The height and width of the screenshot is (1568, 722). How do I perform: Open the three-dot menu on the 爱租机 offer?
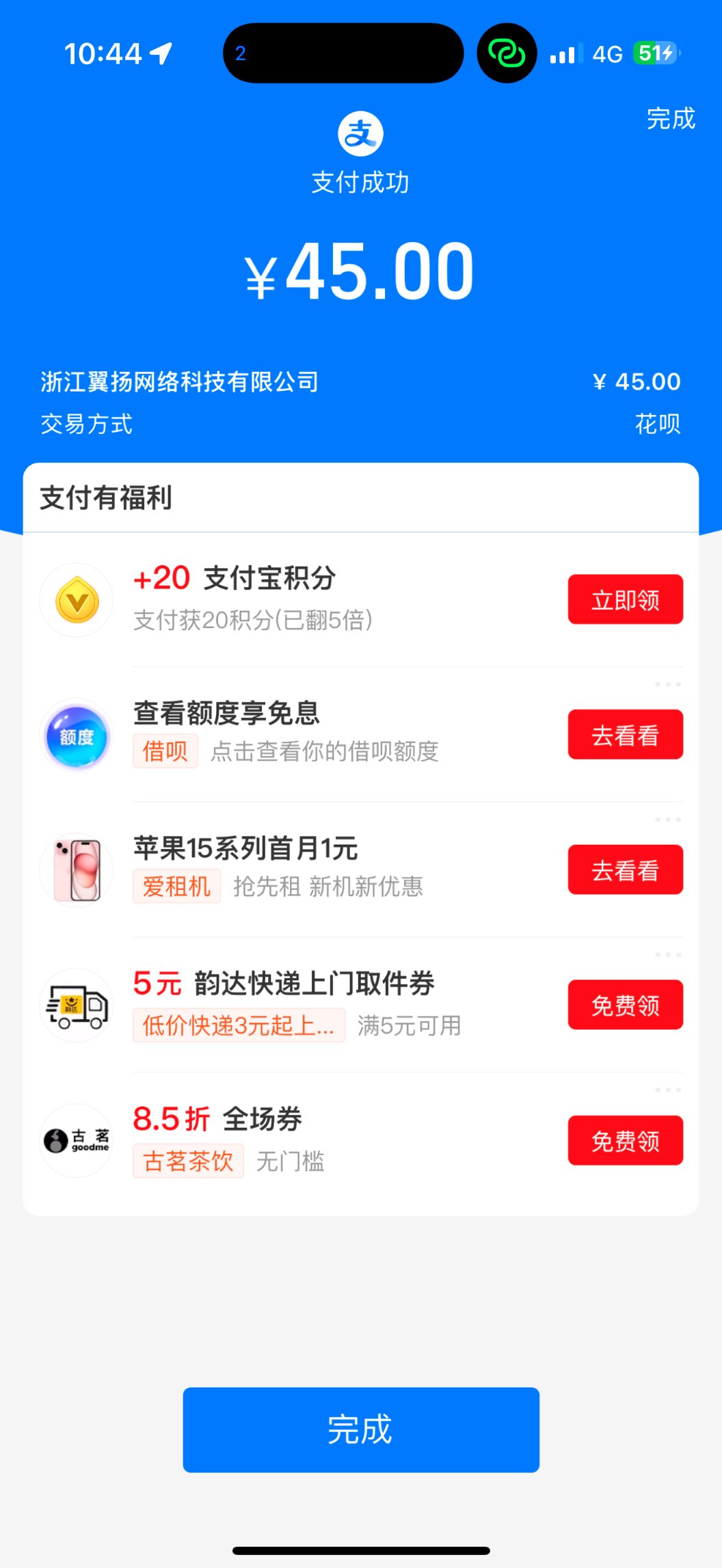point(667,820)
